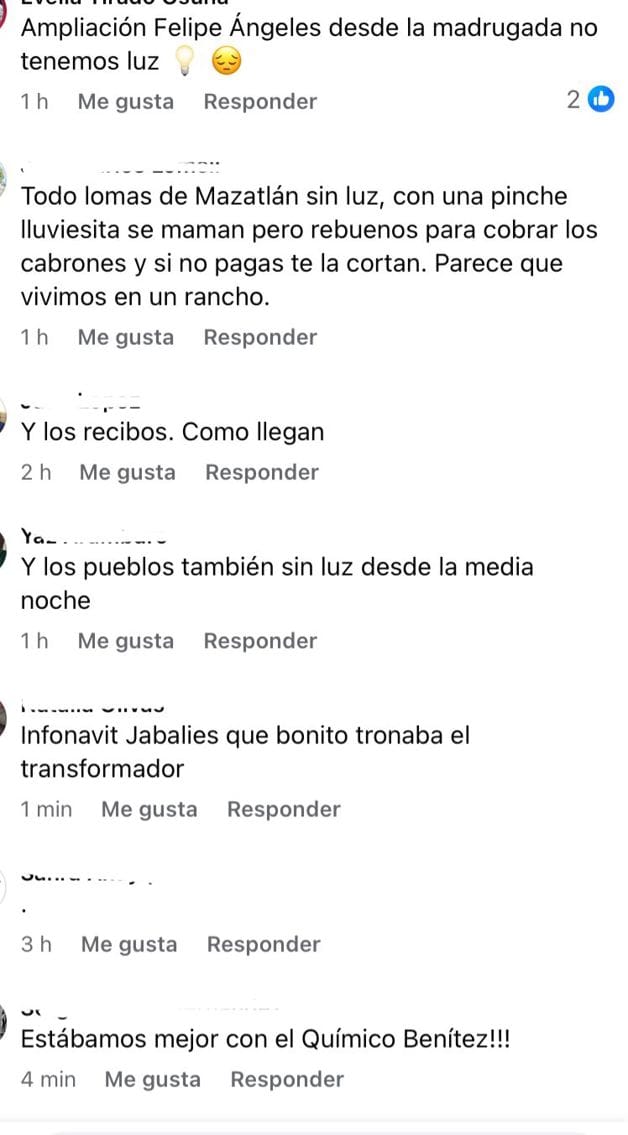
Task: Reply to the comment posted 3 h ago
Action: (264, 944)
